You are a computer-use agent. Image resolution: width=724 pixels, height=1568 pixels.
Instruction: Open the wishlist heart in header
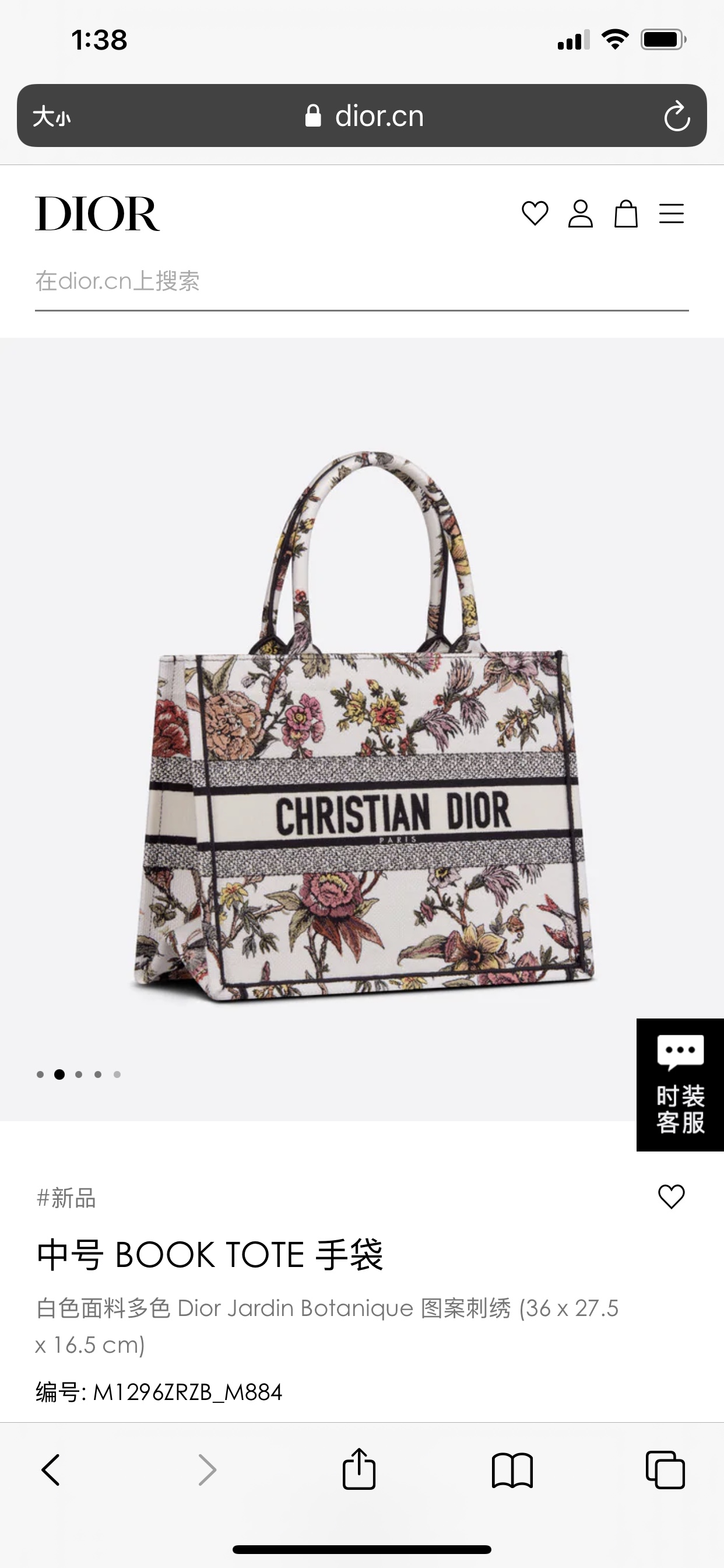[x=535, y=213]
